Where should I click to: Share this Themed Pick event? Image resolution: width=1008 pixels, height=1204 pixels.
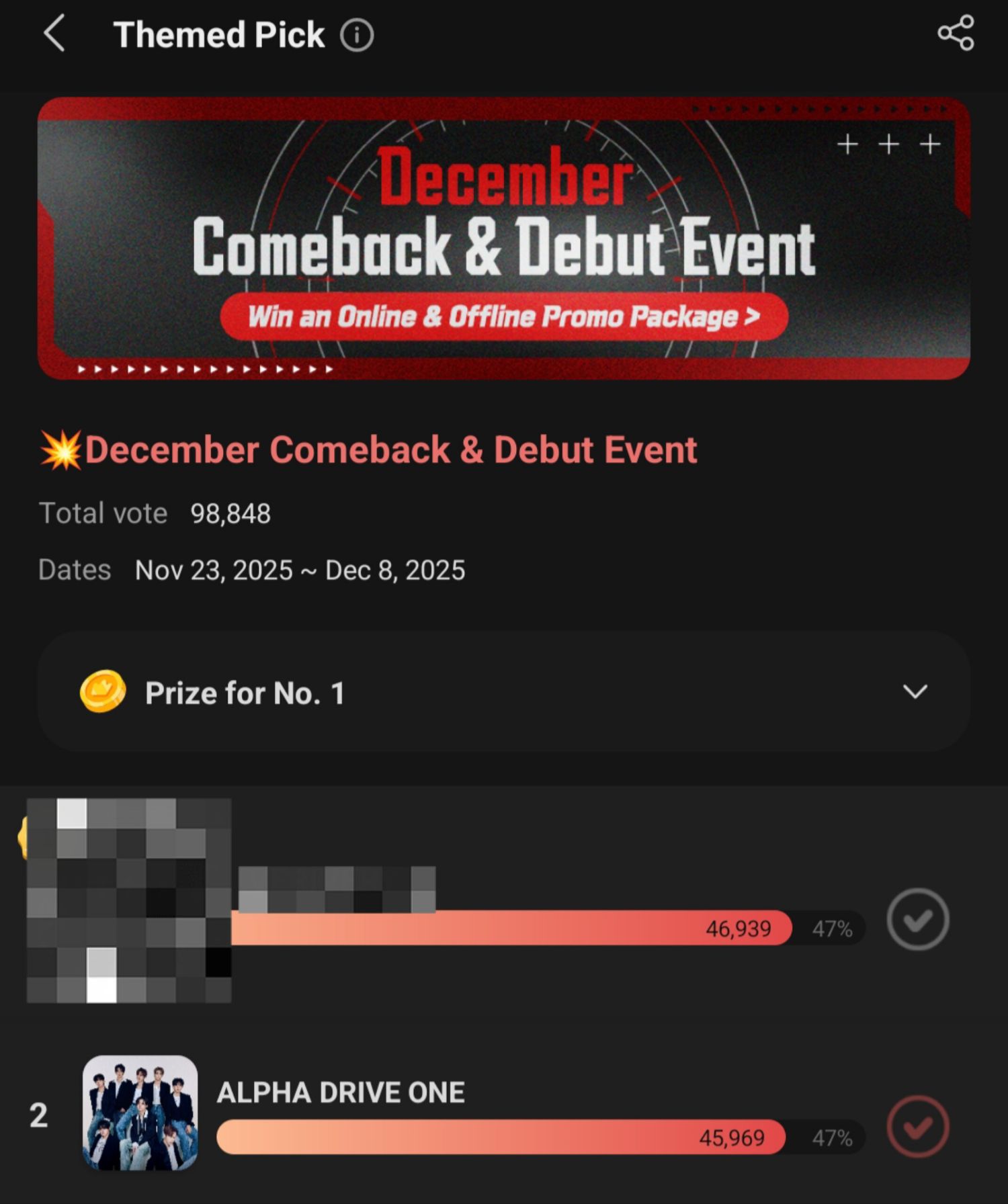pos(955,33)
